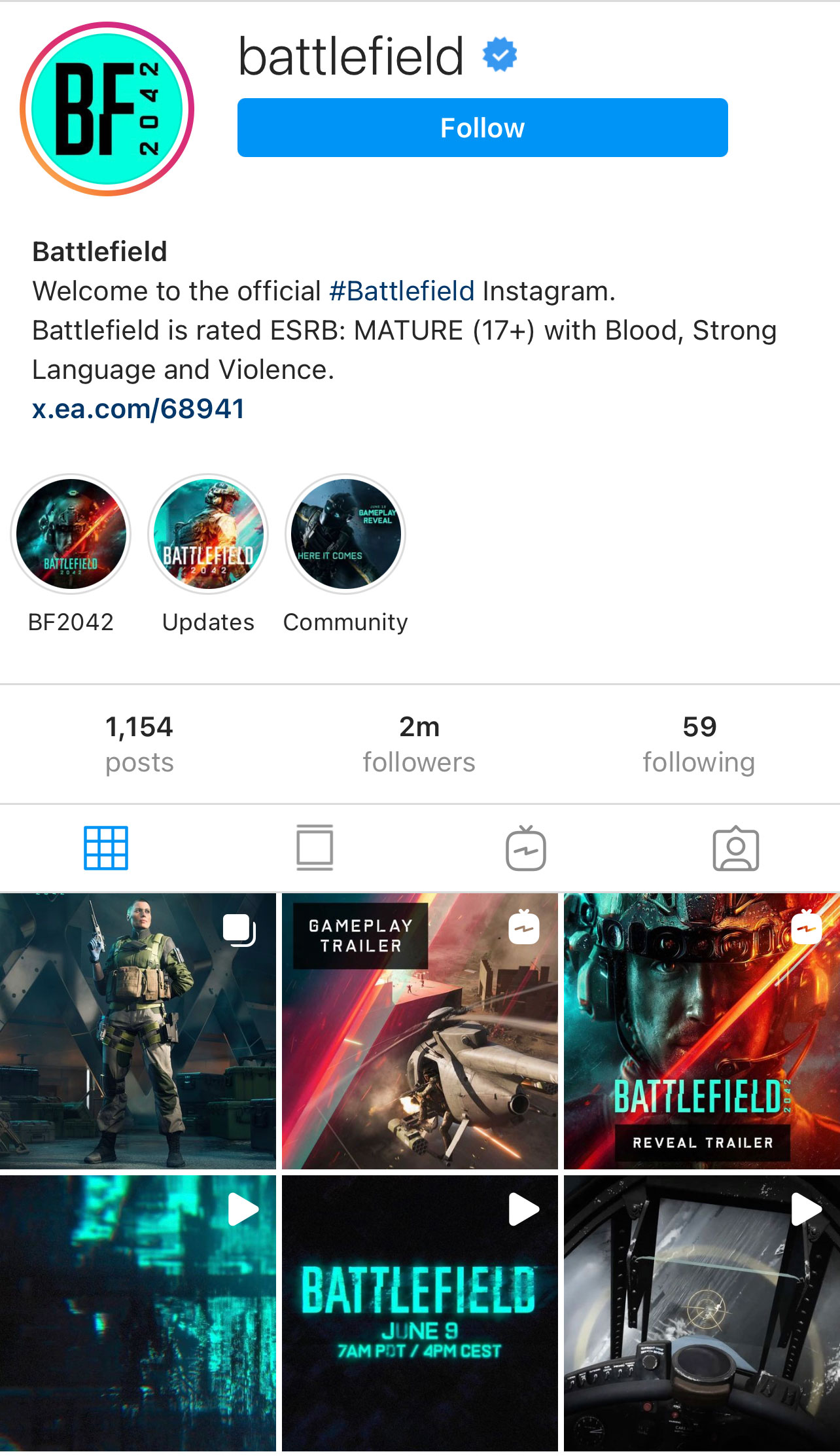
Task: Switch to the tagged photos tab
Action: pyautogui.click(x=735, y=848)
